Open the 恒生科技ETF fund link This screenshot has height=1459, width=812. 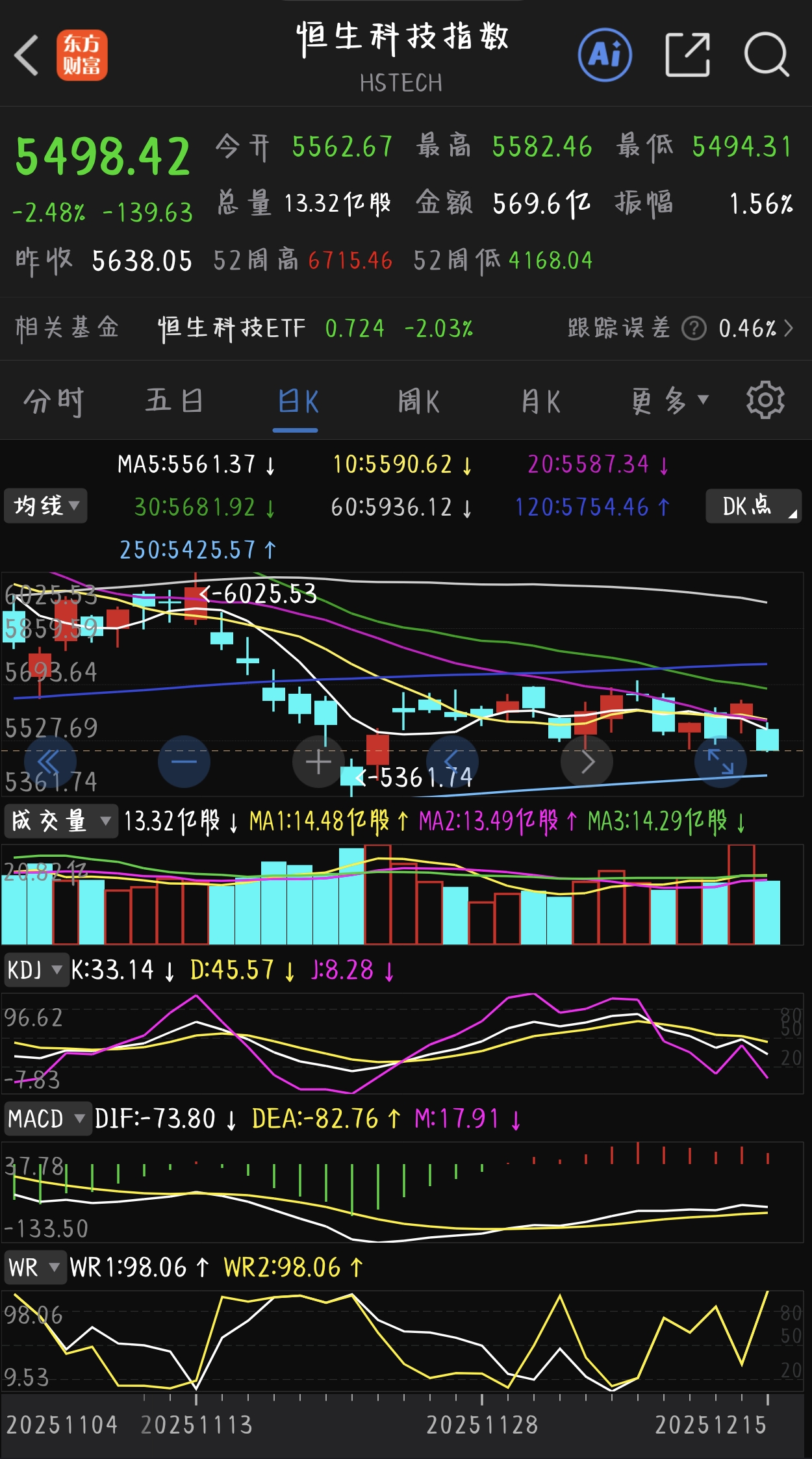click(231, 329)
